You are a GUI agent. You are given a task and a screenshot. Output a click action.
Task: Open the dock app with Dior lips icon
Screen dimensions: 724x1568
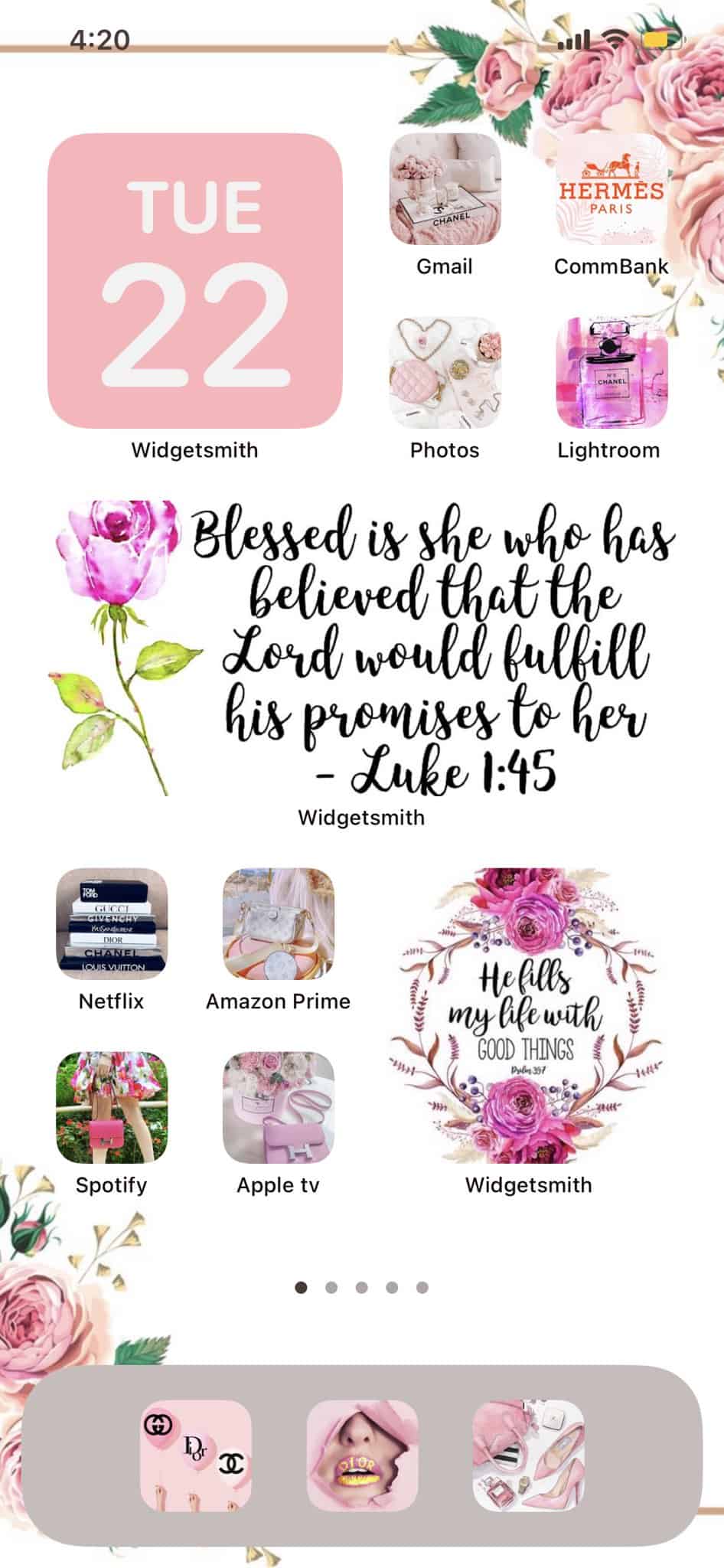coord(362,1455)
